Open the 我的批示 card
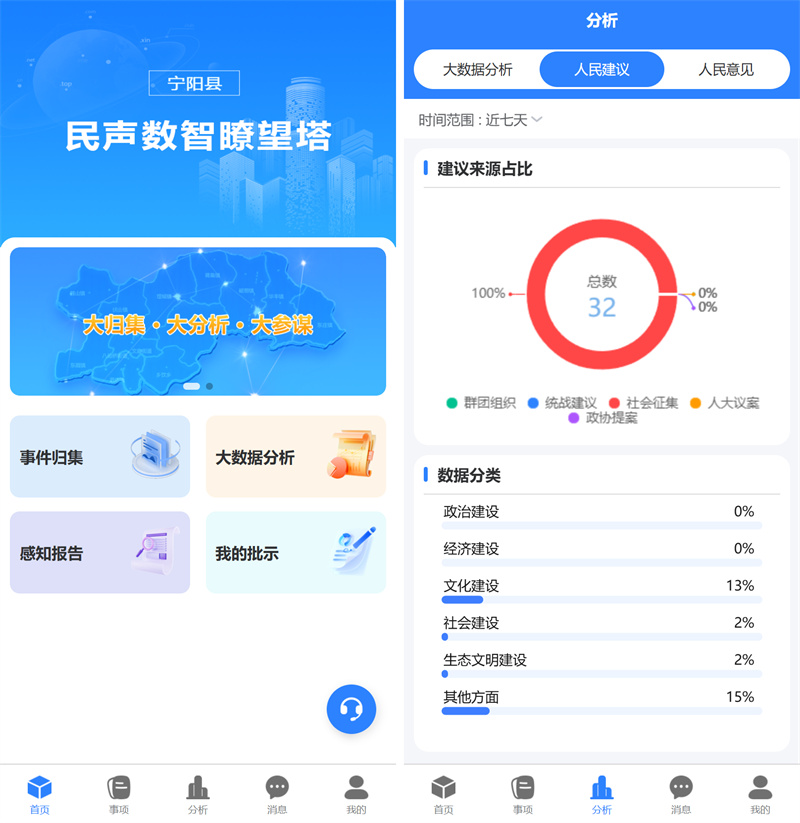The width and height of the screenshot is (800, 823). point(295,553)
